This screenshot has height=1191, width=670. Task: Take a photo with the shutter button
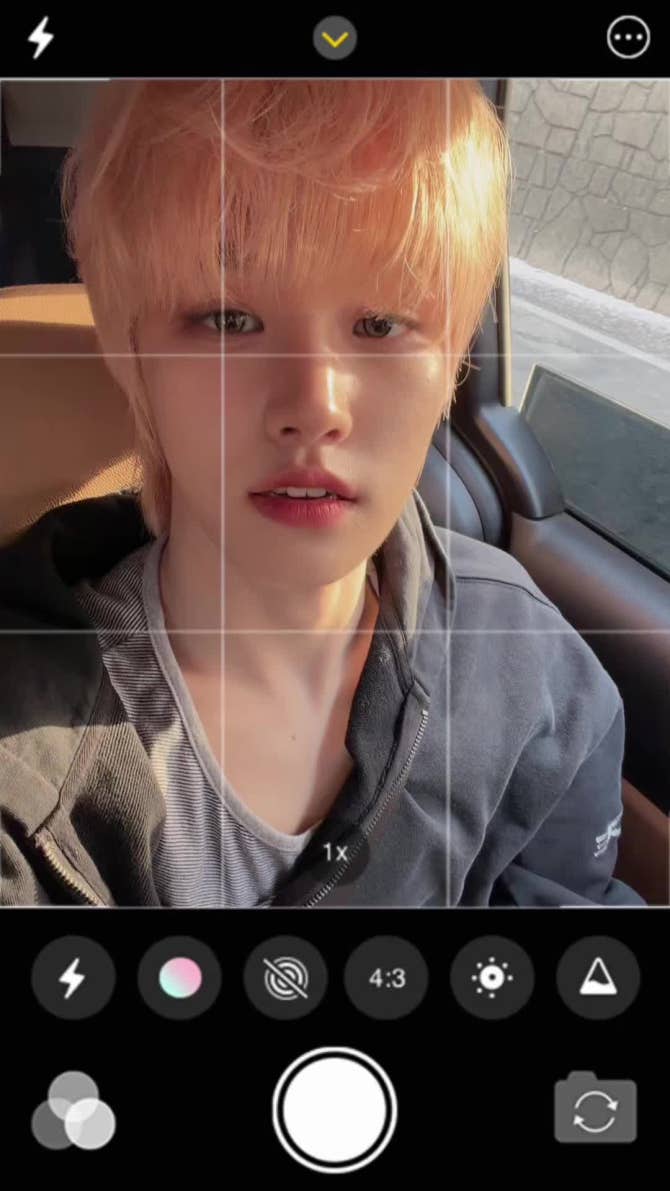335,1109
